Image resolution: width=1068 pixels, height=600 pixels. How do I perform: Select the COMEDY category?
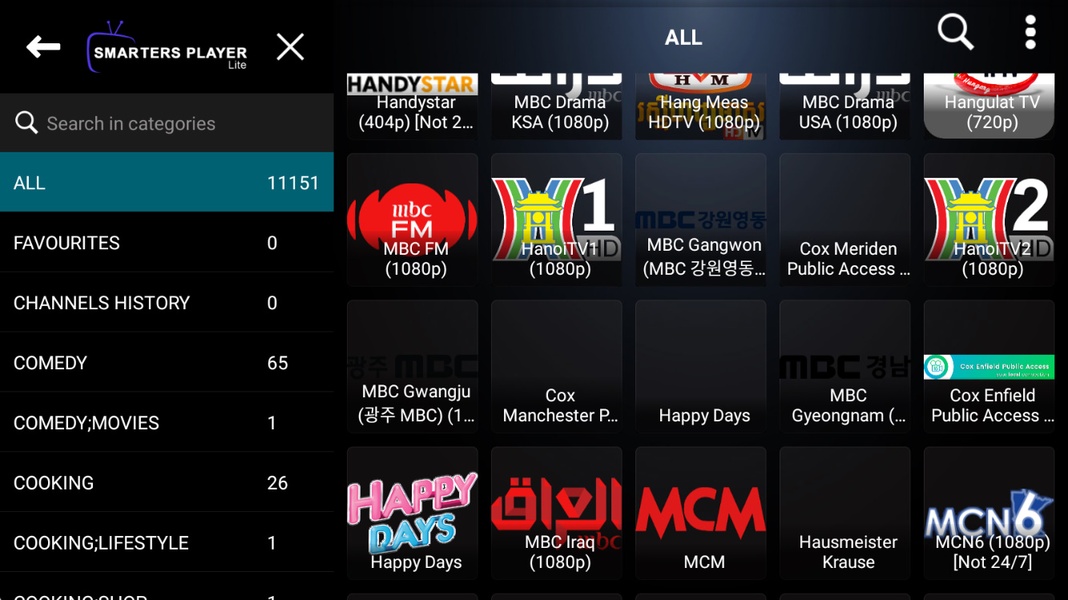[166, 362]
